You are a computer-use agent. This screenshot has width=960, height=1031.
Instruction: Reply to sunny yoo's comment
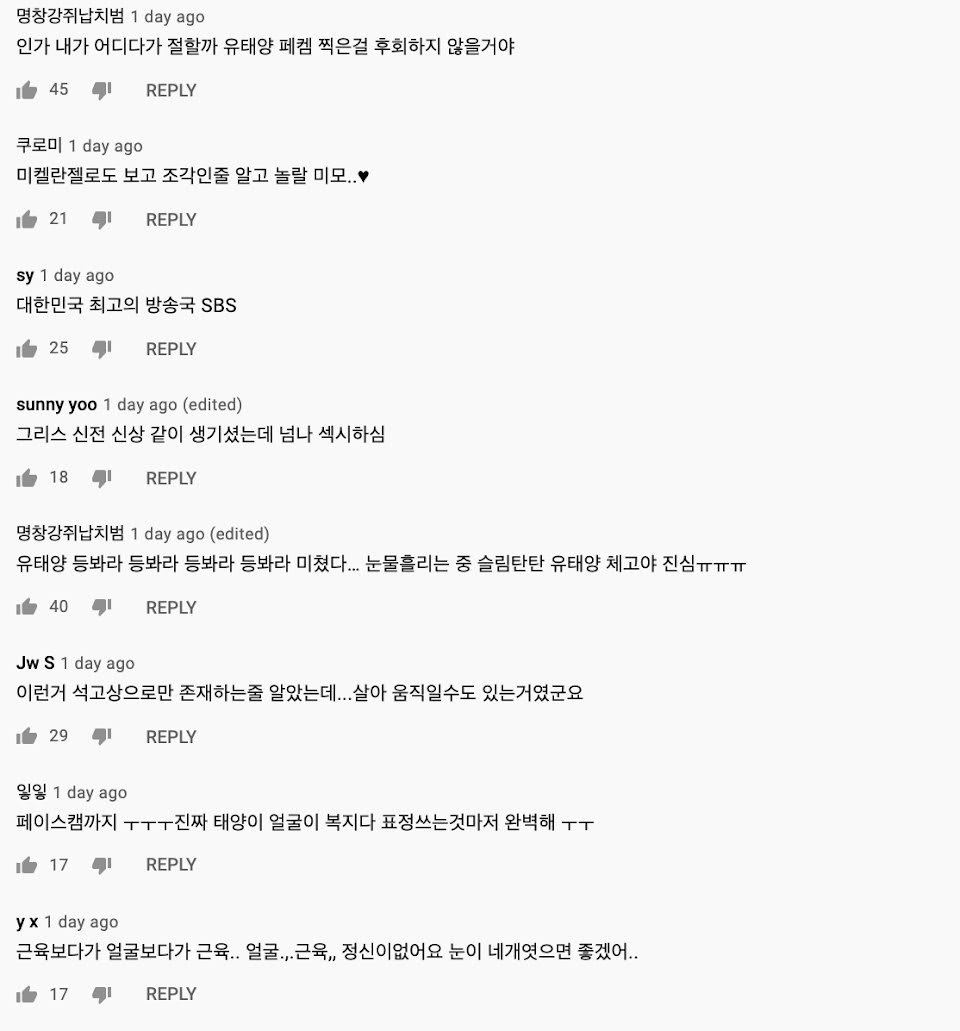coord(171,479)
